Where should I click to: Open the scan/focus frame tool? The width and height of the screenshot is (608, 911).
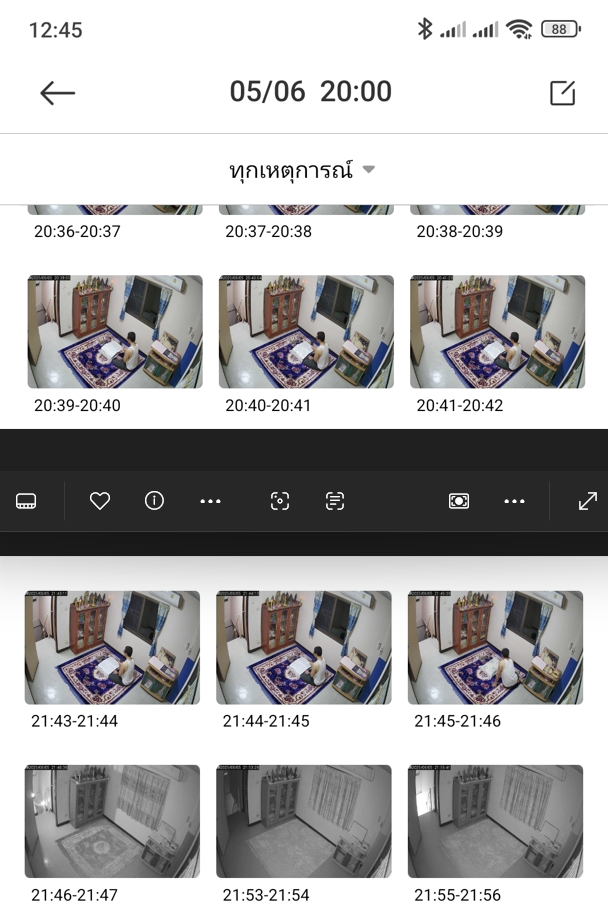coord(280,501)
